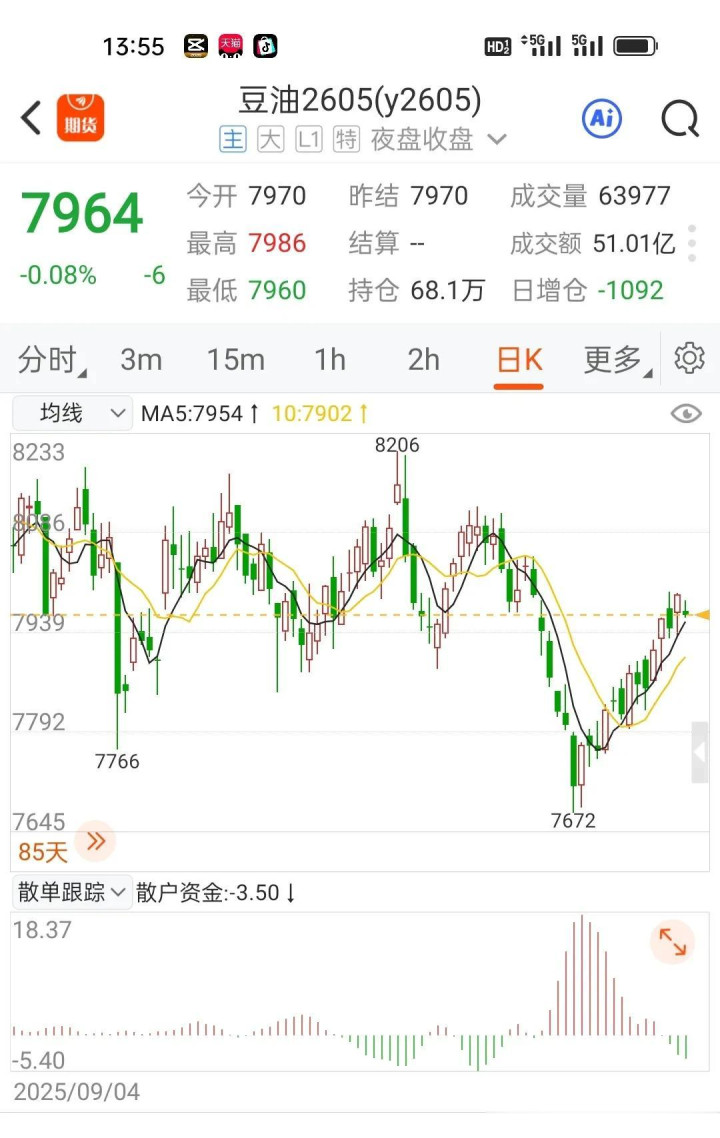
Task: Open 更多 for more chart periods
Action: [x=614, y=359]
